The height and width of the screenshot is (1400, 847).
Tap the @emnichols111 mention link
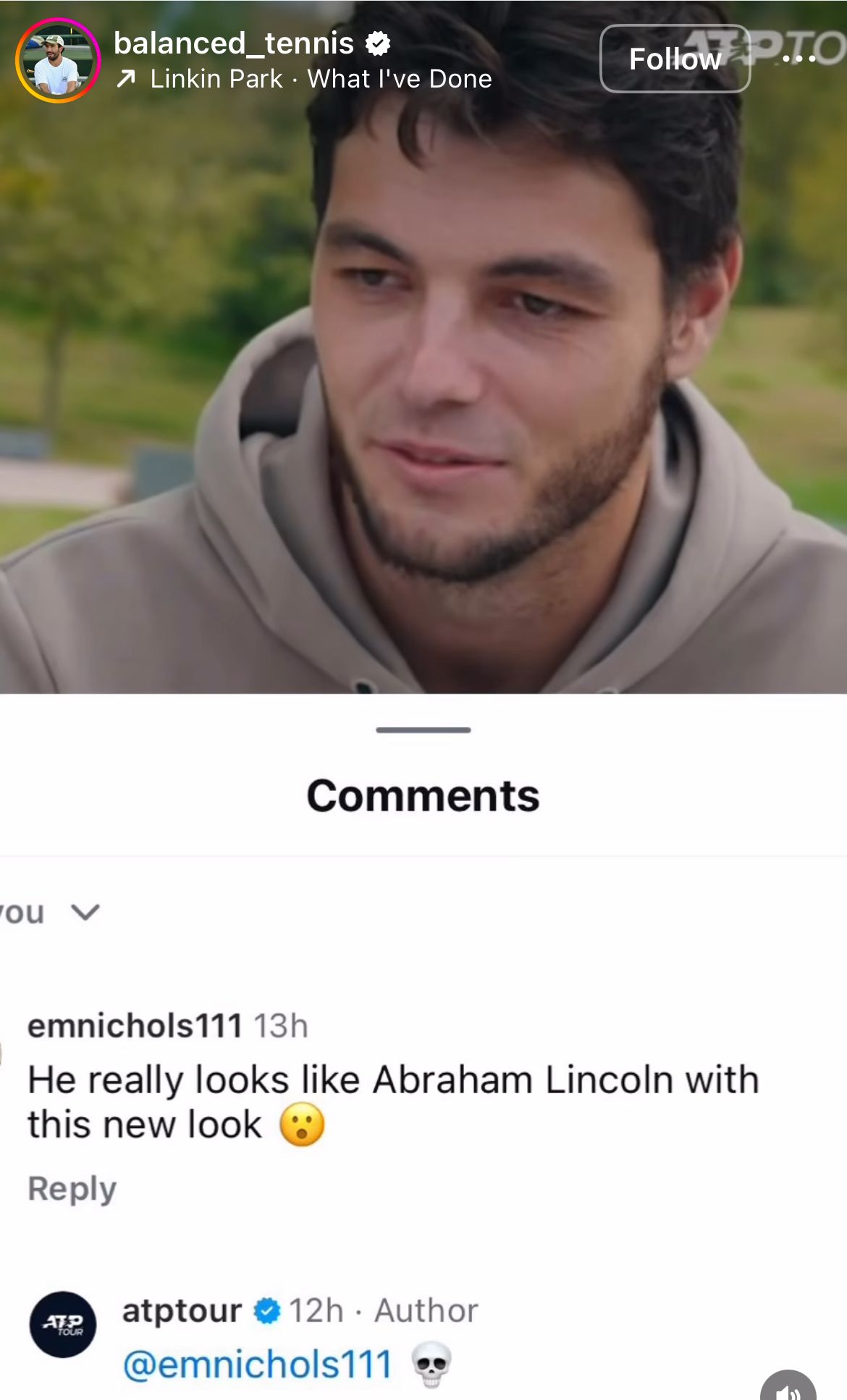pyautogui.click(x=258, y=1365)
